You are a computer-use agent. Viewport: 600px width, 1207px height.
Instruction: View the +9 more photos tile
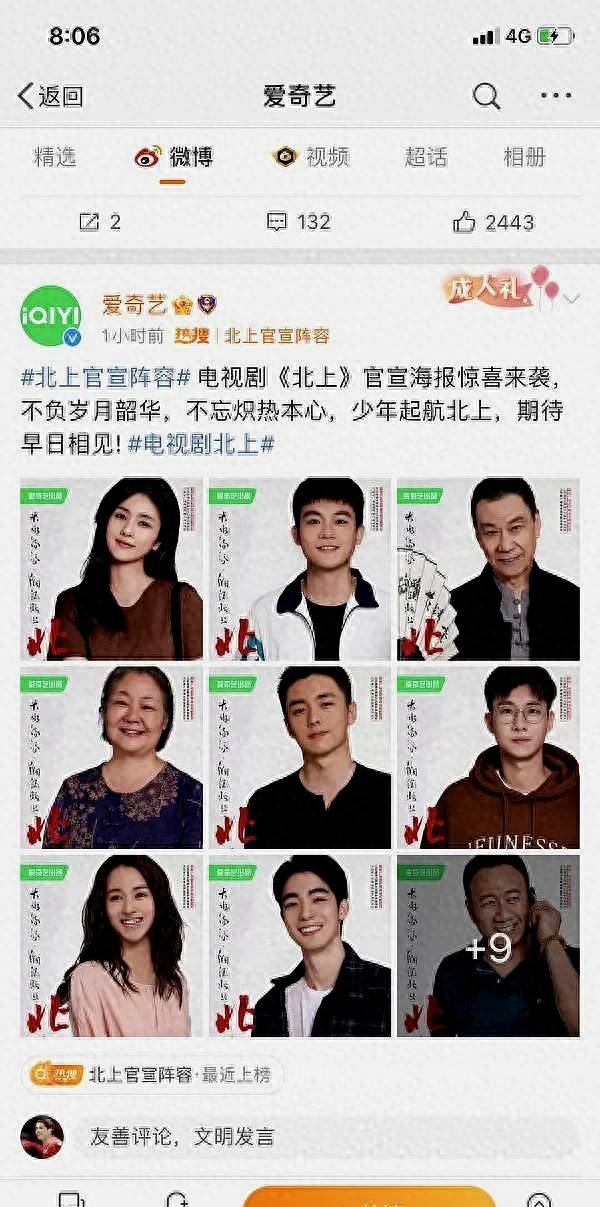pyautogui.click(x=488, y=945)
